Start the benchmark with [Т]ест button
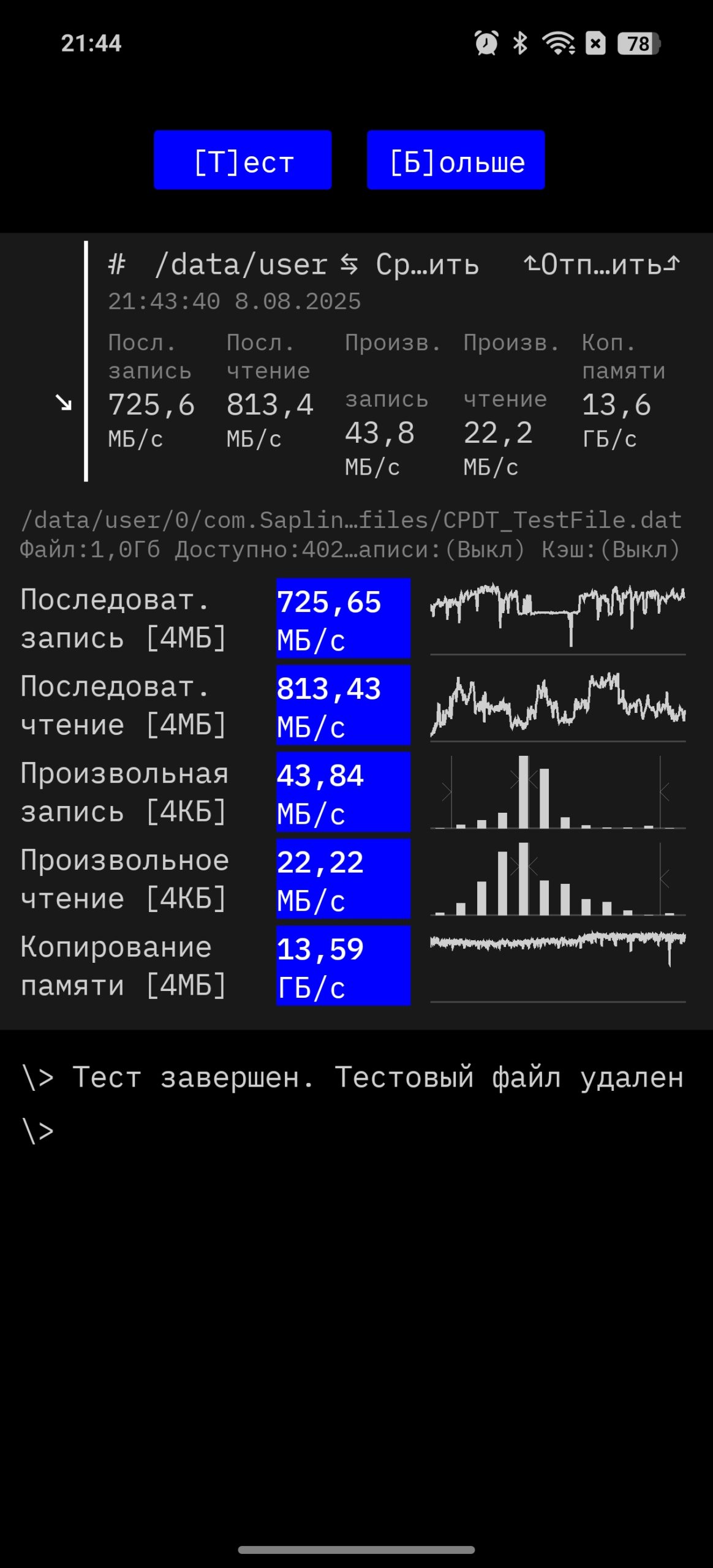This screenshot has width=713, height=1568. (243, 160)
